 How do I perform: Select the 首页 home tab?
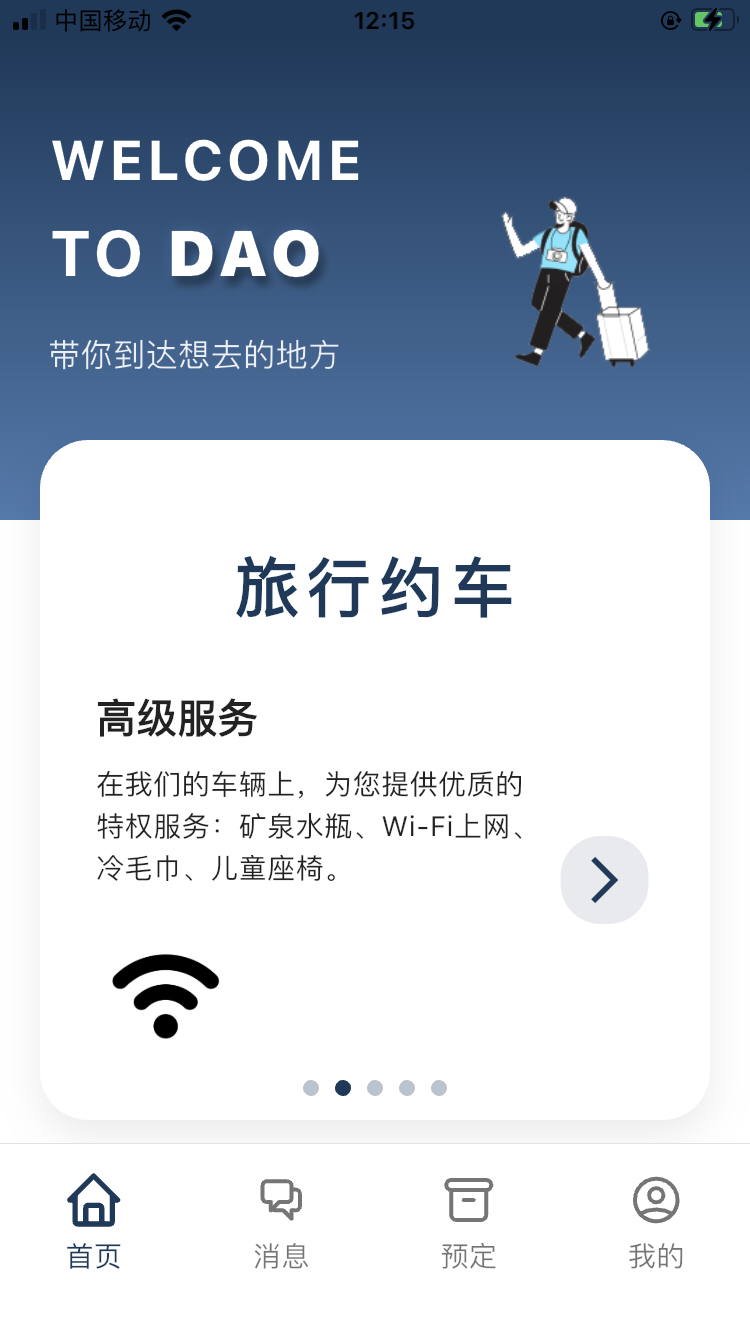[94, 1221]
